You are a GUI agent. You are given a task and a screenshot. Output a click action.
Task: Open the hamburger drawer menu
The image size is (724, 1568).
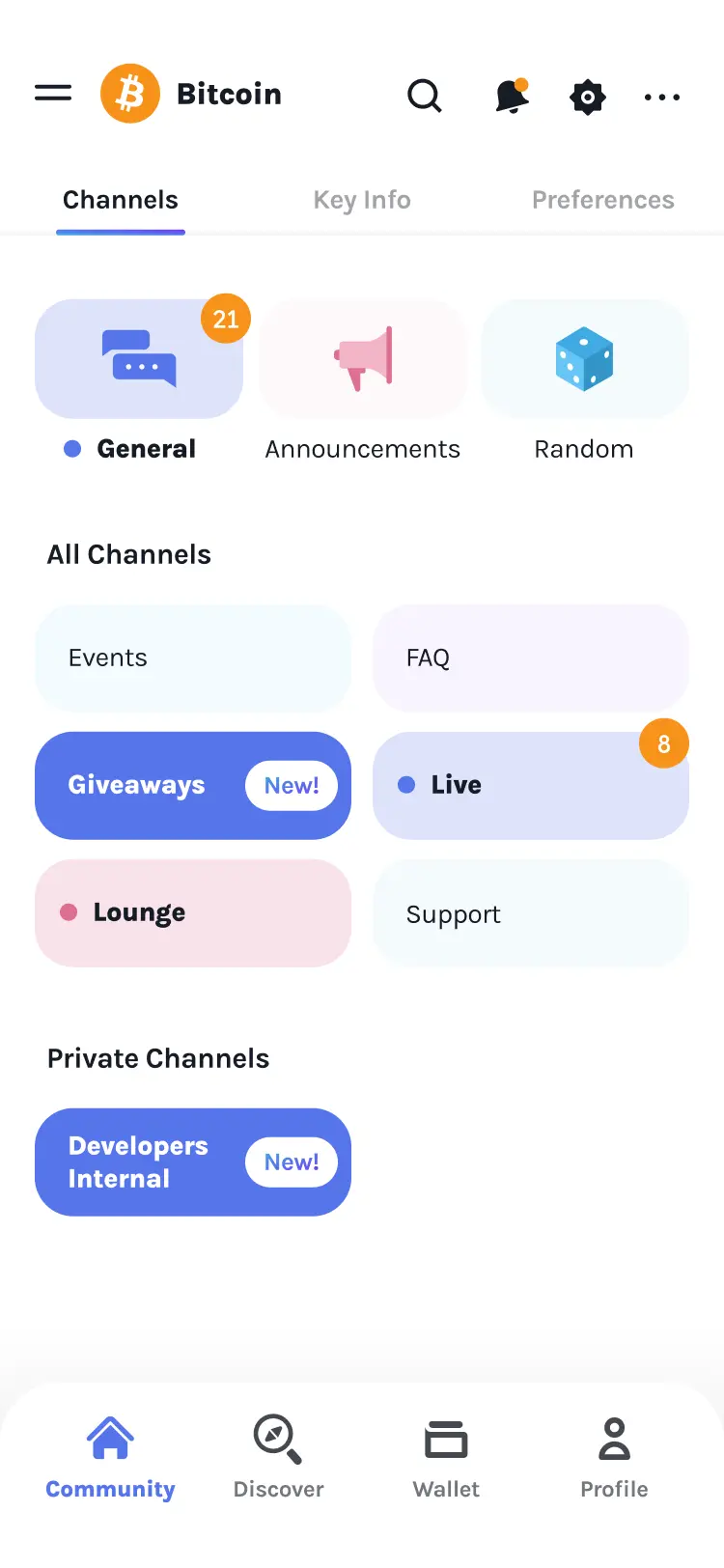coord(53,94)
